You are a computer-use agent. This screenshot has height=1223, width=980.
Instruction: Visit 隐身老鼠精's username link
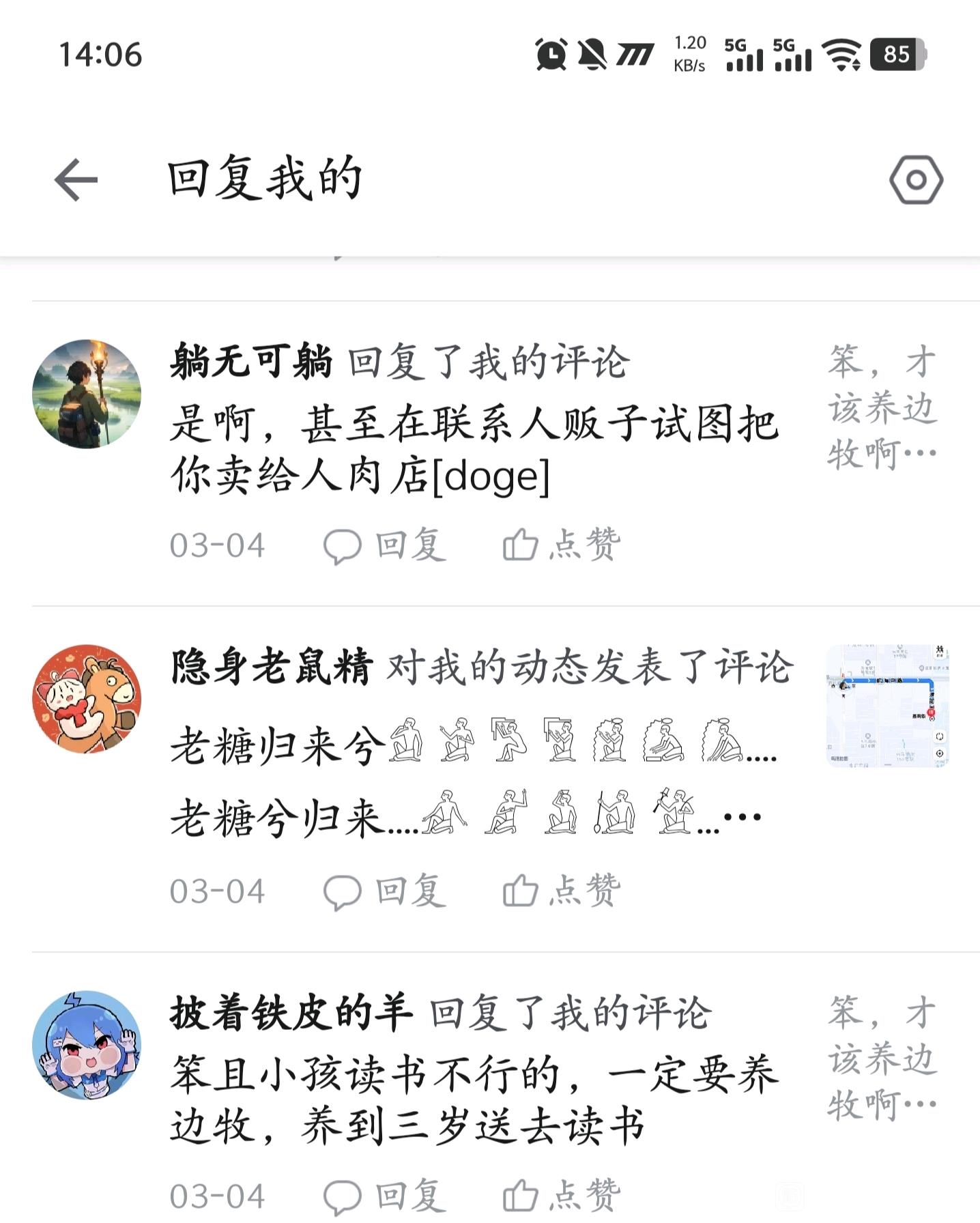[x=272, y=667]
